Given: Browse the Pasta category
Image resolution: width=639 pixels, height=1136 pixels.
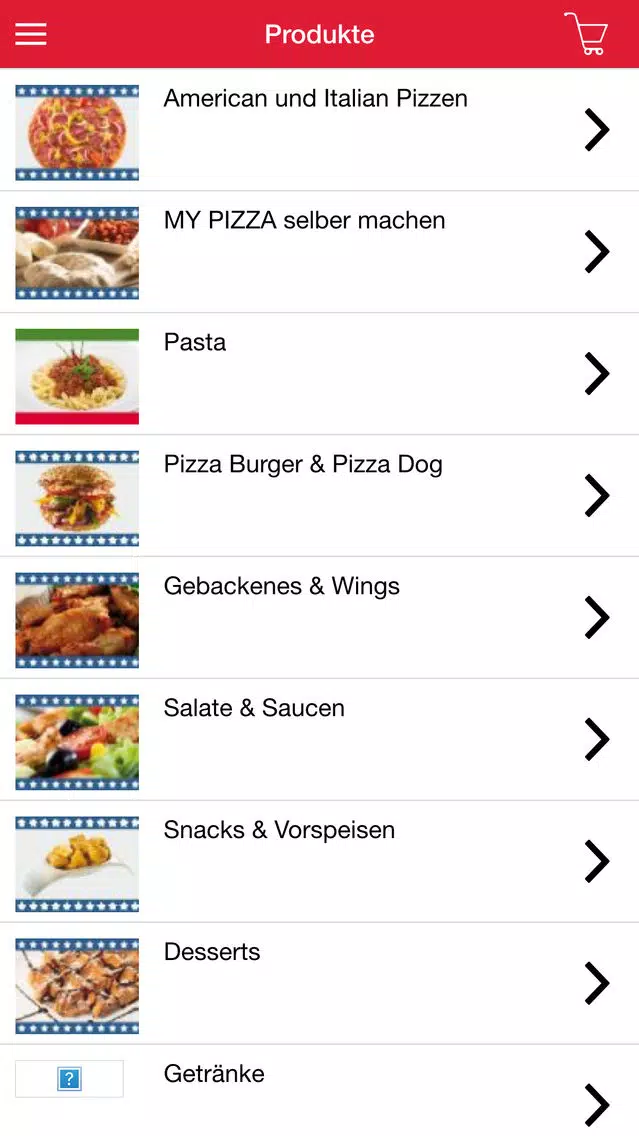Looking at the screenshot, I should click(320, 374).
